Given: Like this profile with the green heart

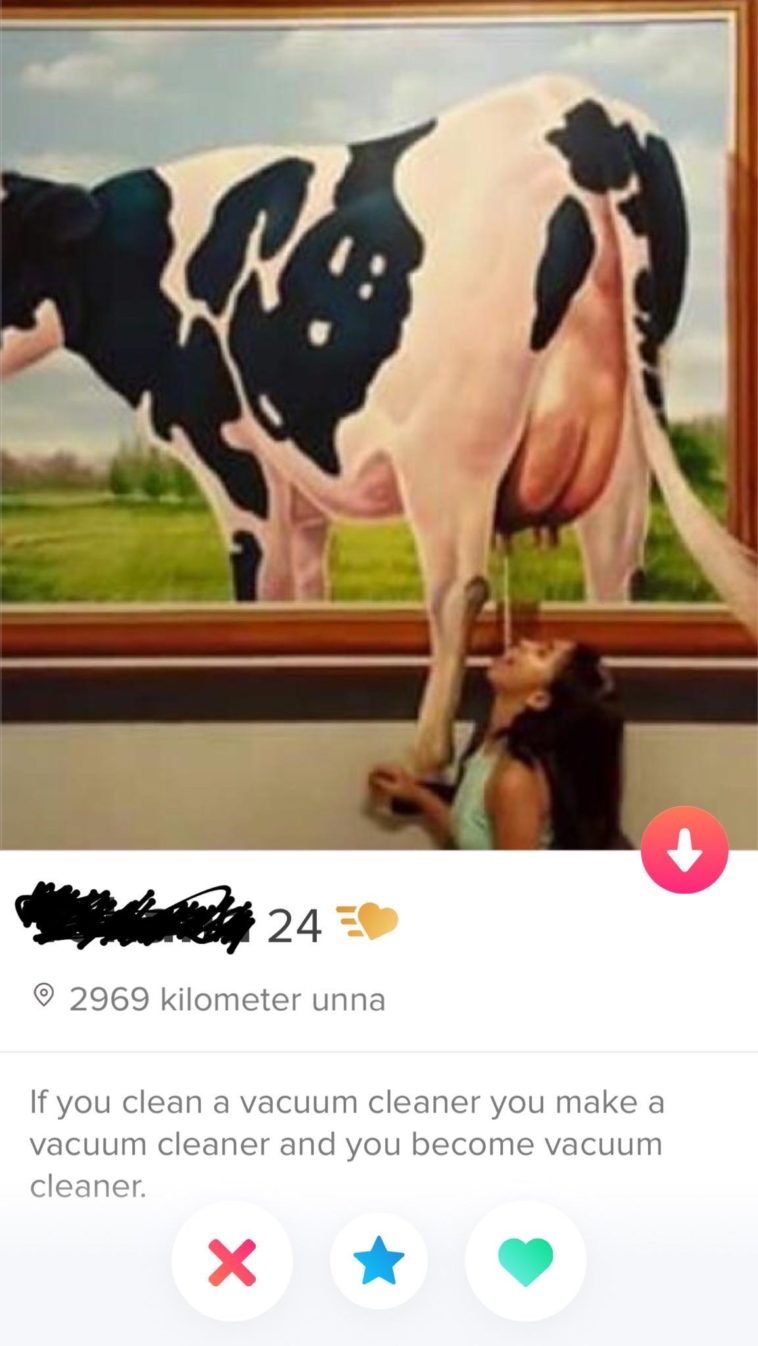Looking at the screenshot, I should click(x=525, y=1261).
